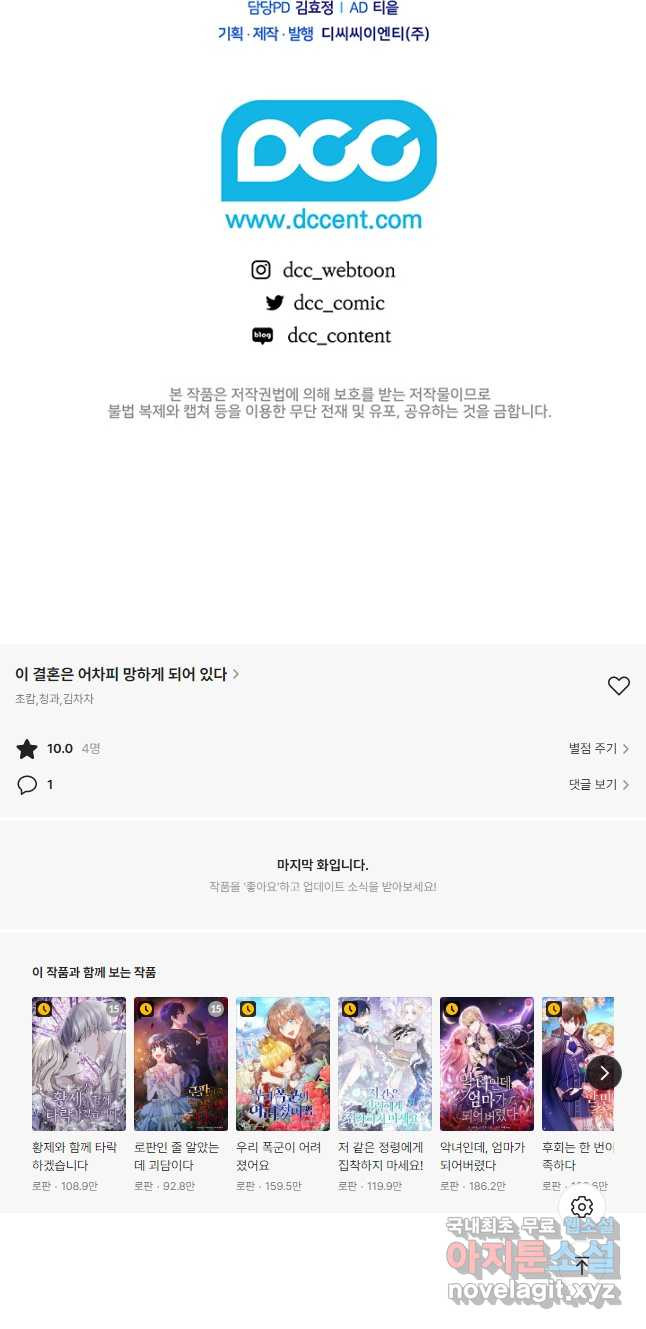Jump back to the top of the page
646x1329 pixels.
(x=582, y=1265)
